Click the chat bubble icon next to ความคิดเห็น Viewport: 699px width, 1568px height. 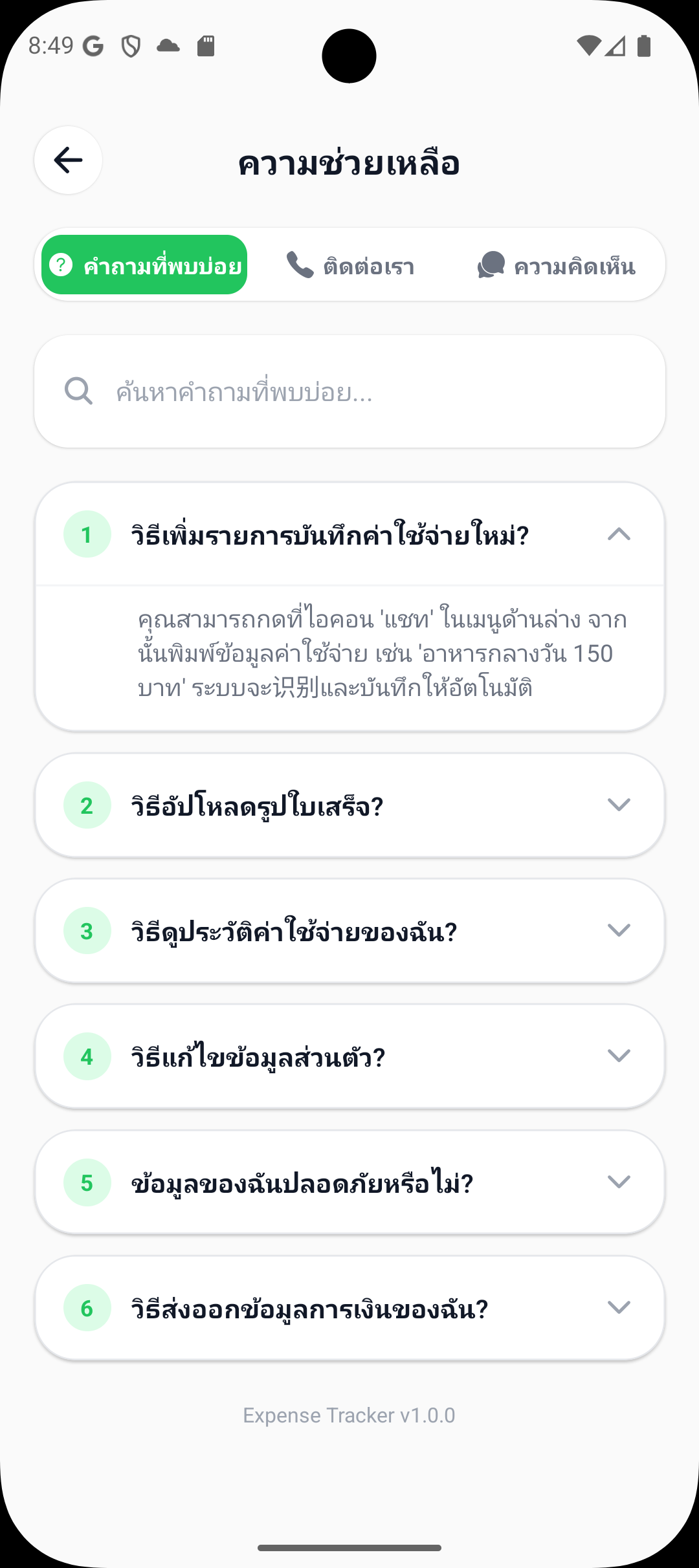pyautogui.click(x=490, y=265)
